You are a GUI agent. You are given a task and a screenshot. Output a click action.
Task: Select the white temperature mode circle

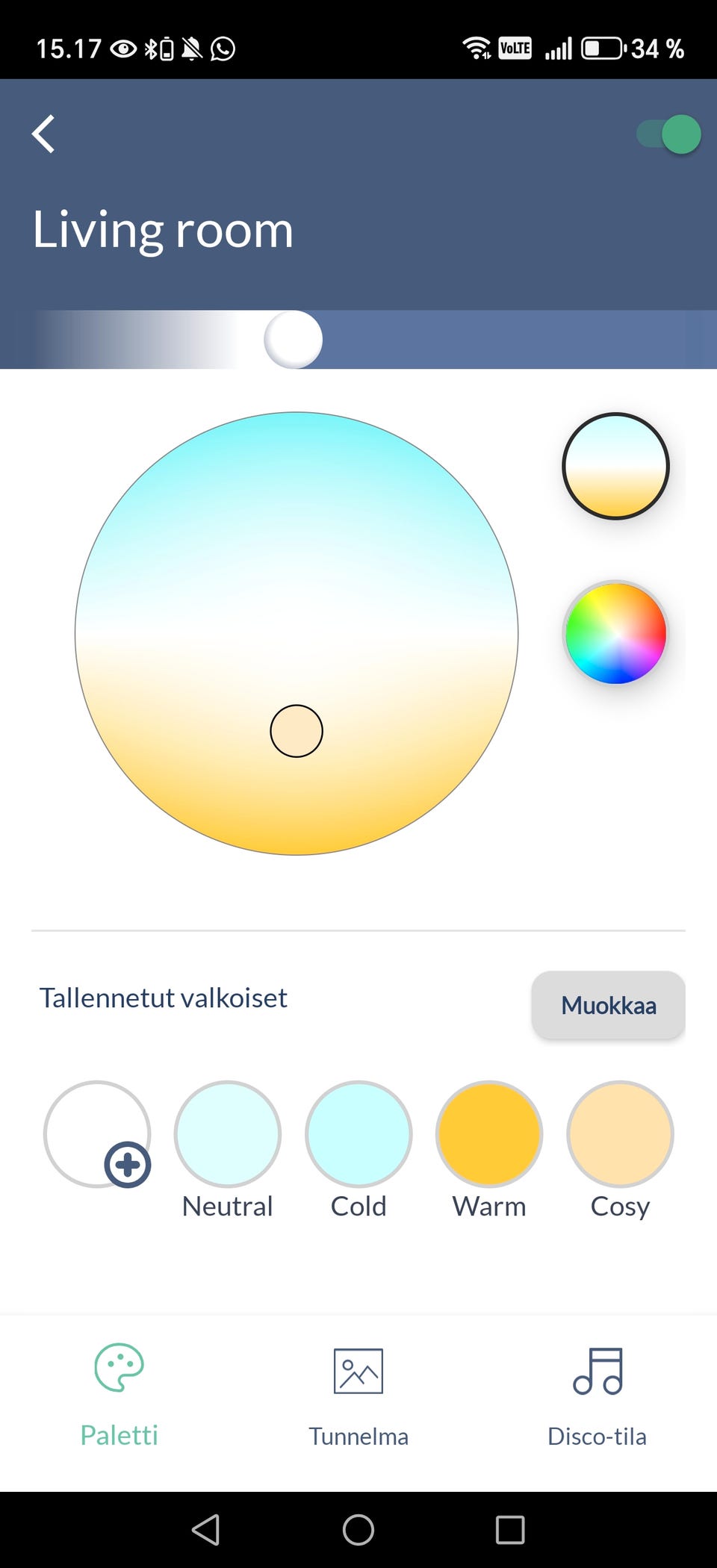[x=615, y=466]
